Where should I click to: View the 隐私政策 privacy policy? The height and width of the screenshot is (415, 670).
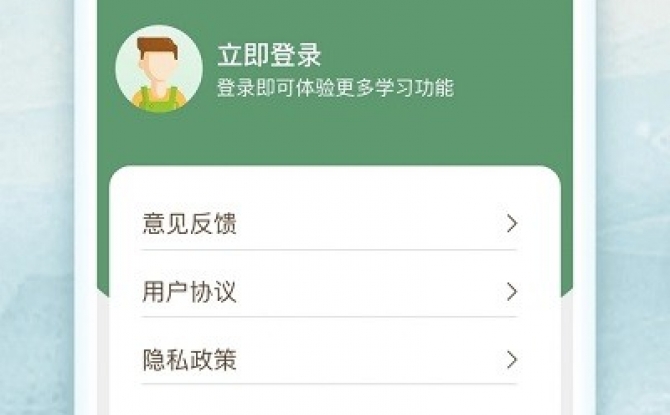click(330, 359)
